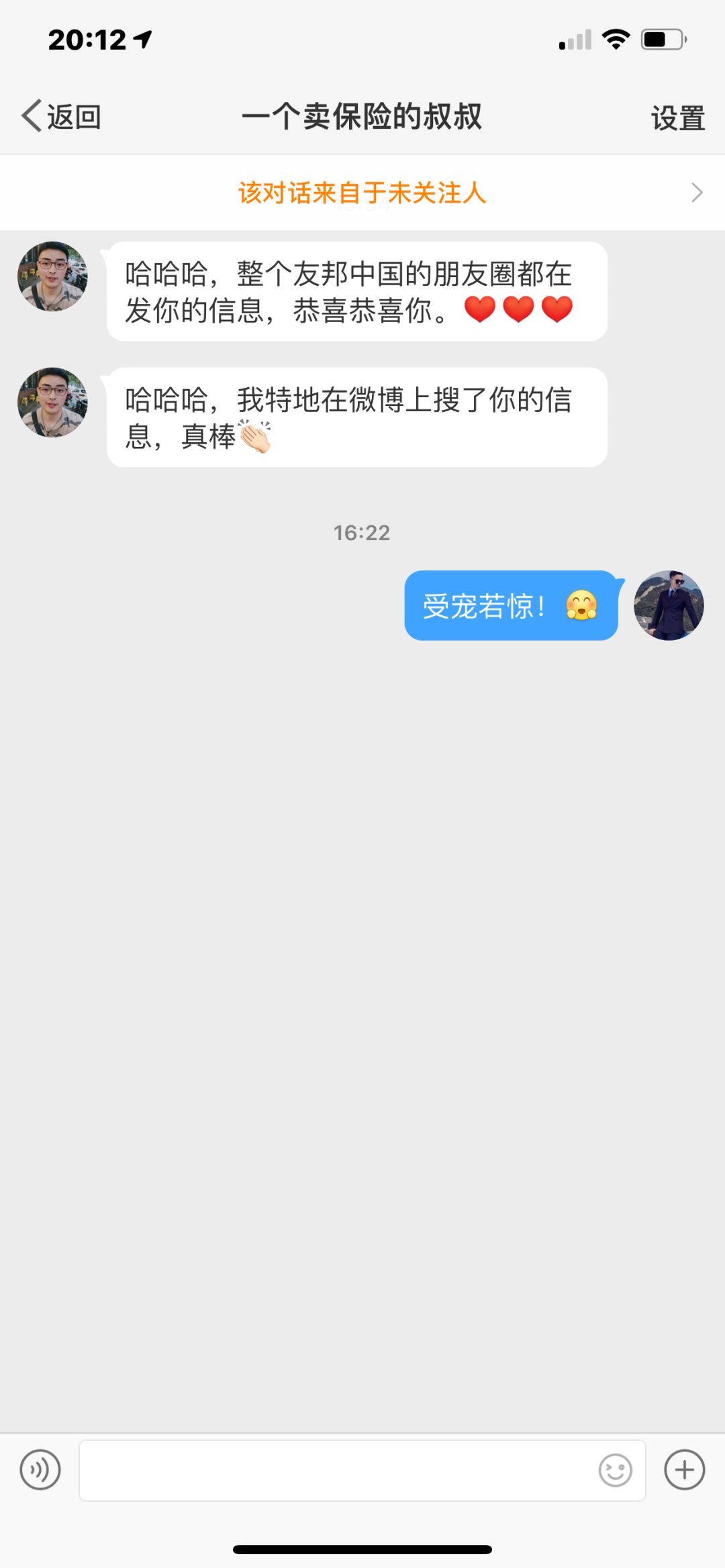725x1568 pixels.
Task: Open 设置 in the top right
Action: coord(677,117)
